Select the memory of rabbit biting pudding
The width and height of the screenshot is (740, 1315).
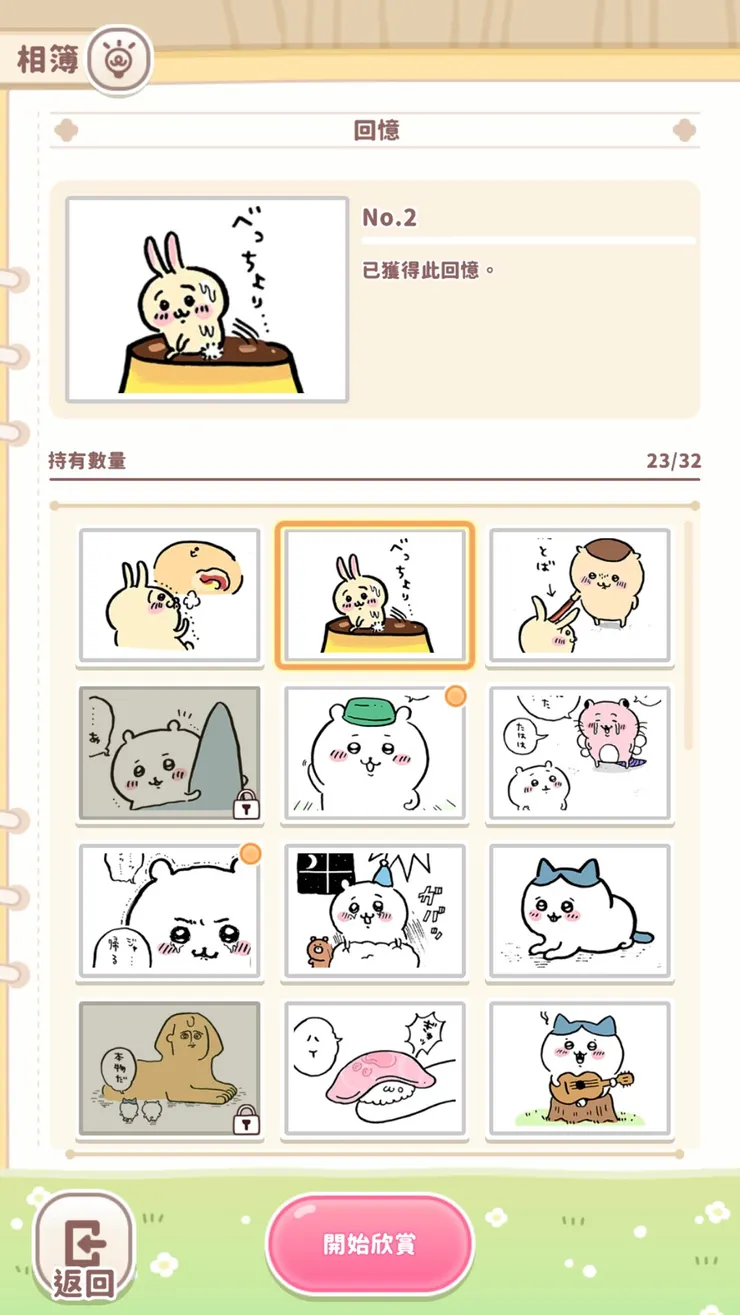tap(169, 596)
